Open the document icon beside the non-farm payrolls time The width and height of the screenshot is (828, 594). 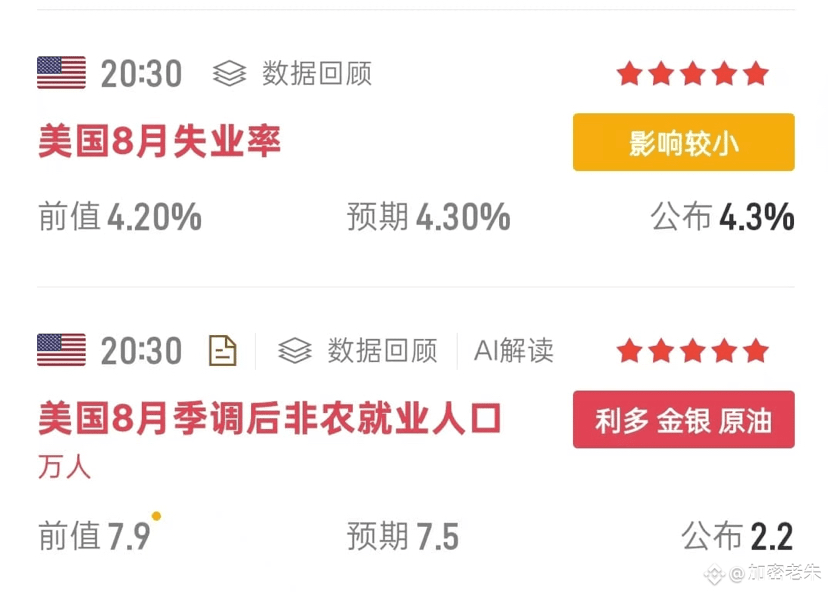pos(223,350)
